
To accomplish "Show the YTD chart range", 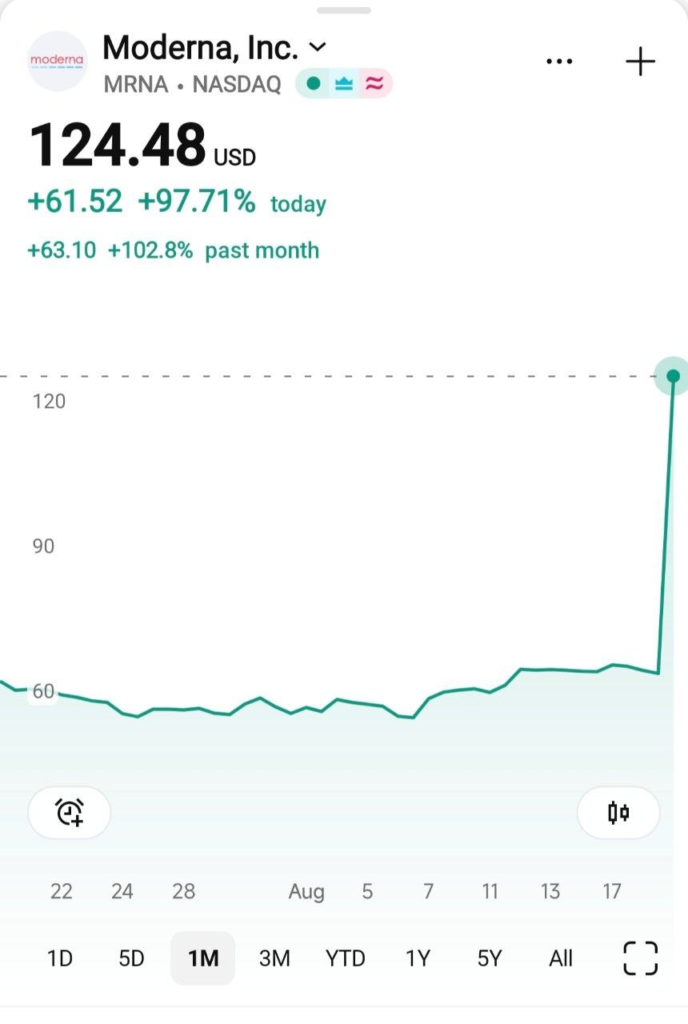I will pyautogui.click(x=345, y=958).
